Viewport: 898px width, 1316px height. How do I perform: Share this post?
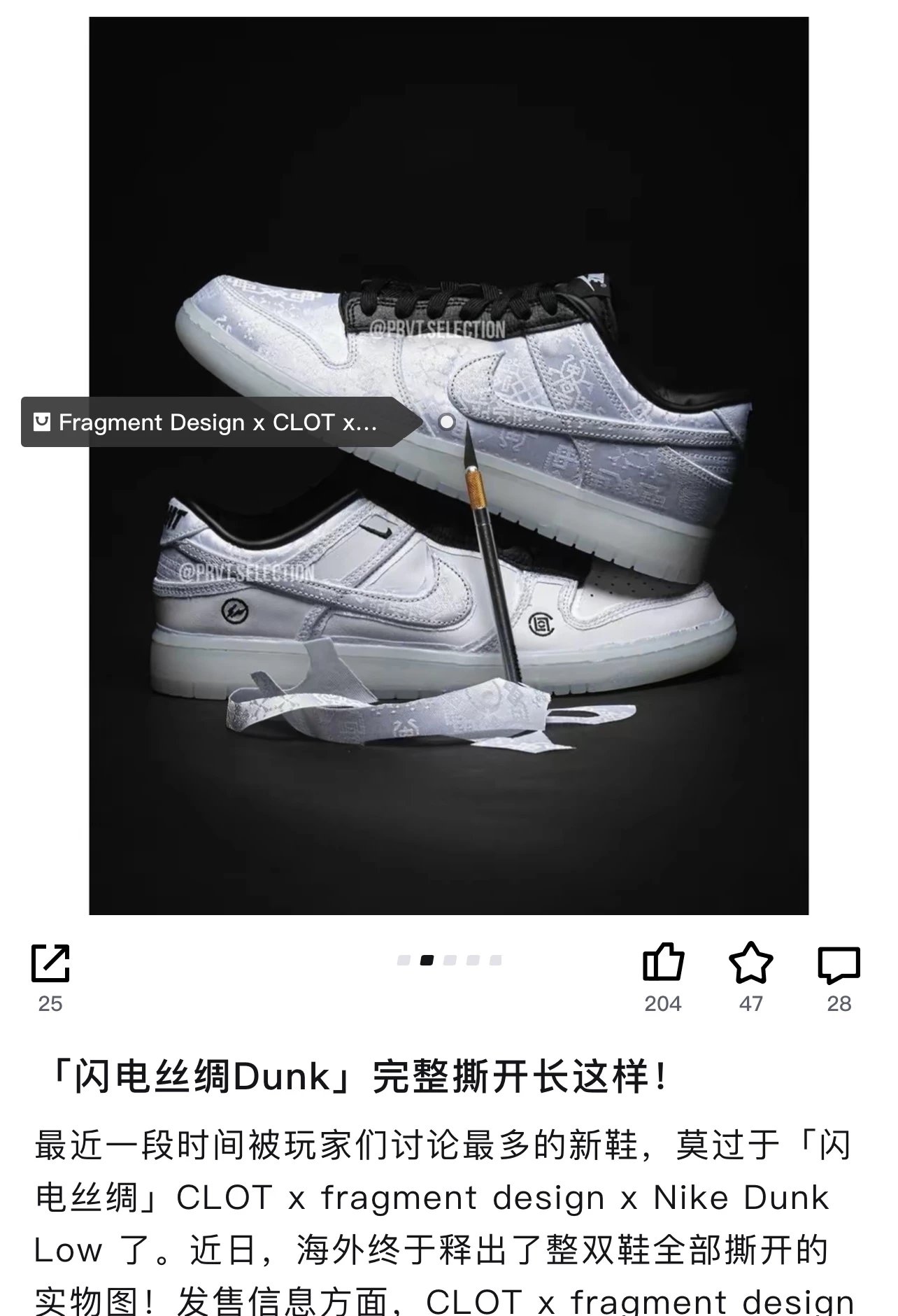click(x=50, y=963)
